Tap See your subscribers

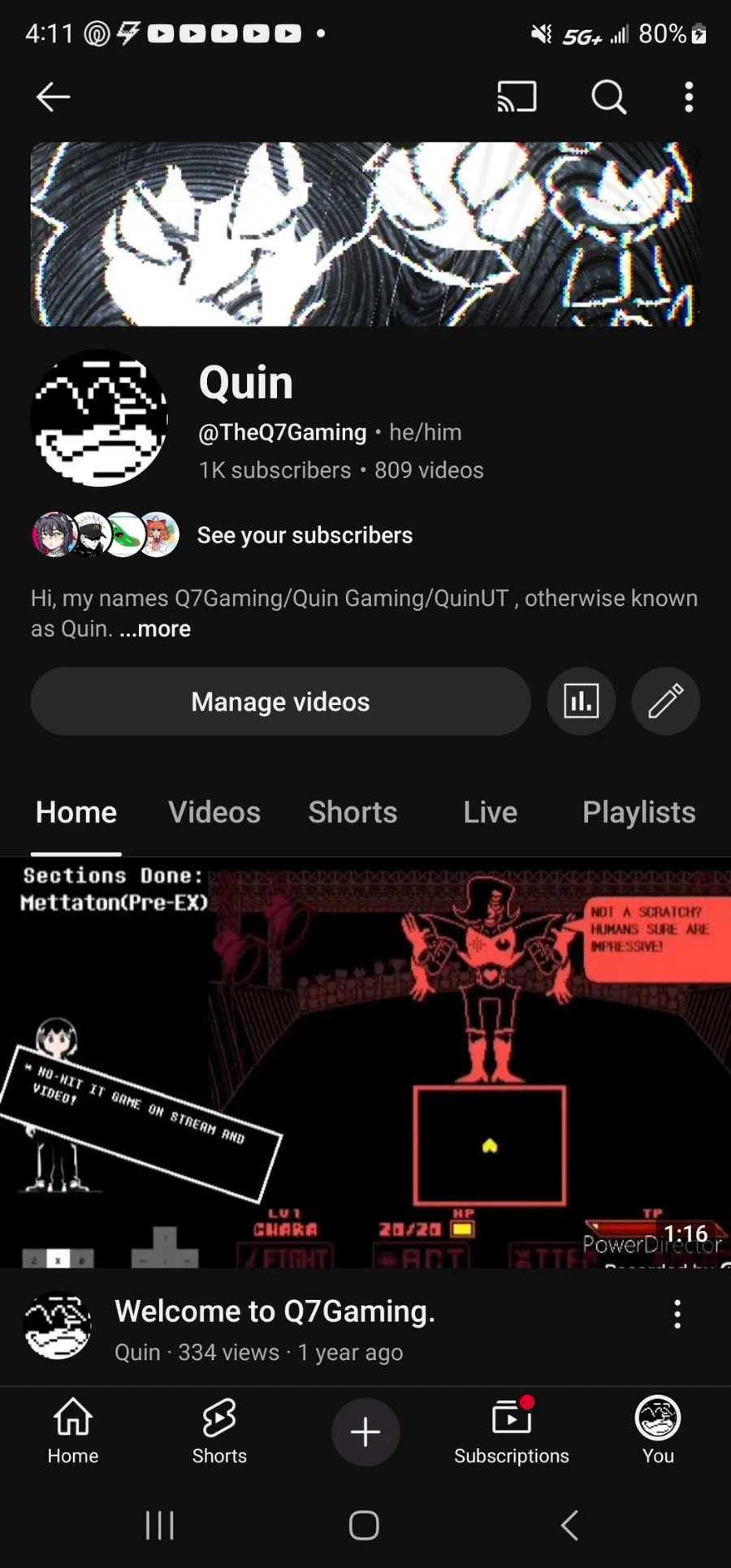305,535
